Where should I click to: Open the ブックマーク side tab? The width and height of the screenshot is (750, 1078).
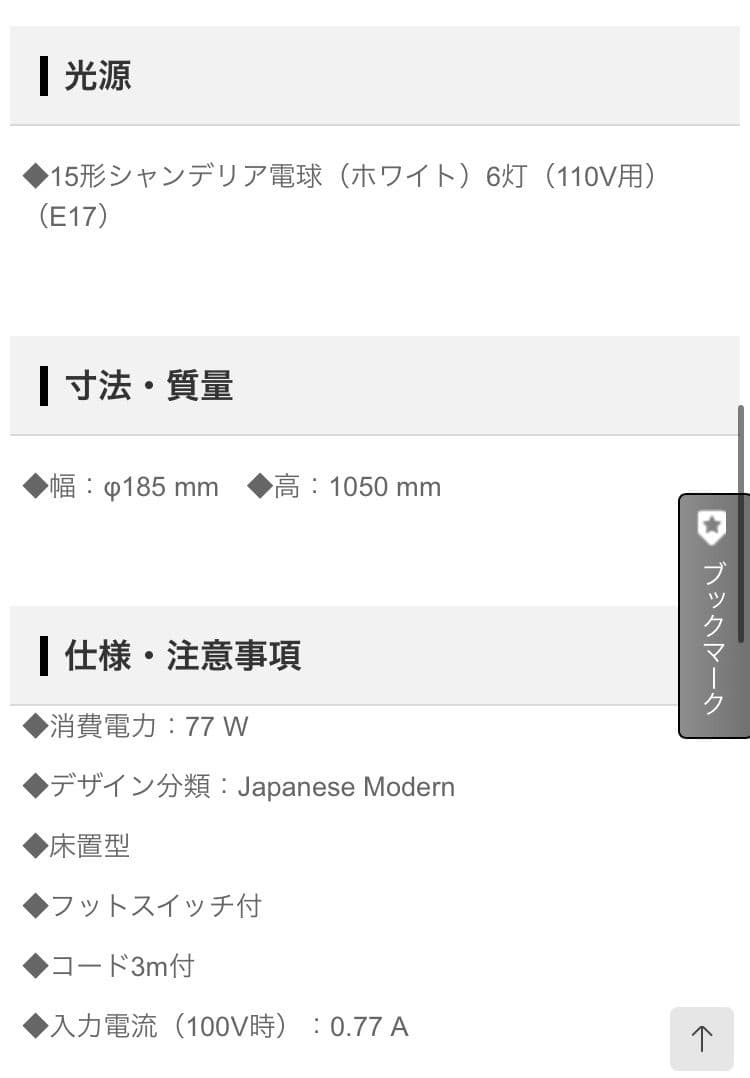coord(713,616)
